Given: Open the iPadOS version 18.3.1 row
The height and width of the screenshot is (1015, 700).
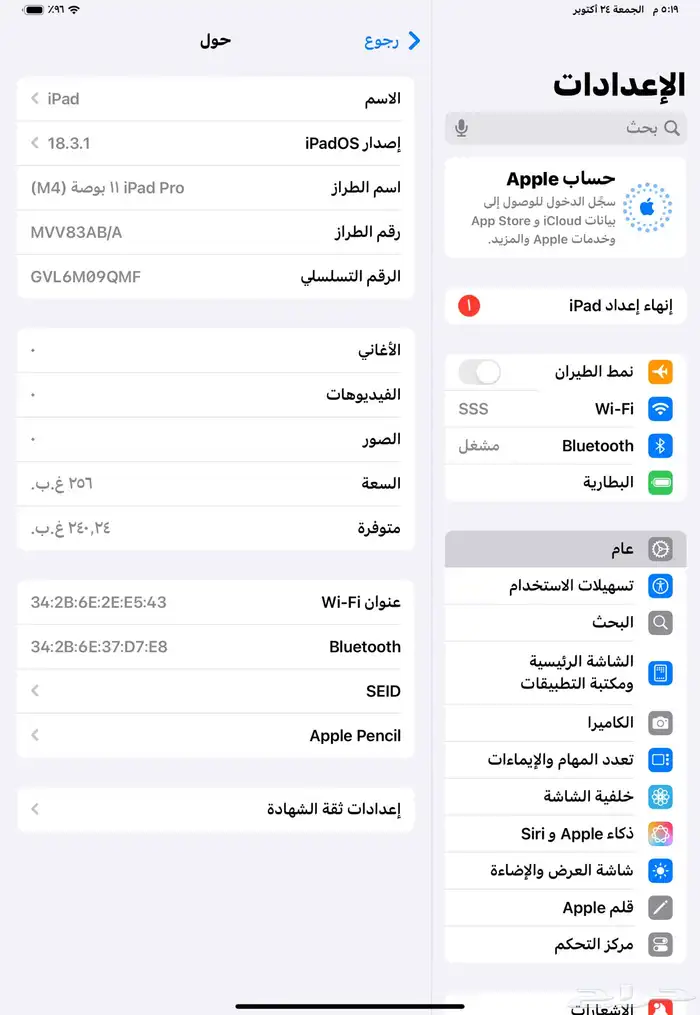Looking at the screenshot, I should click(215, 143).
